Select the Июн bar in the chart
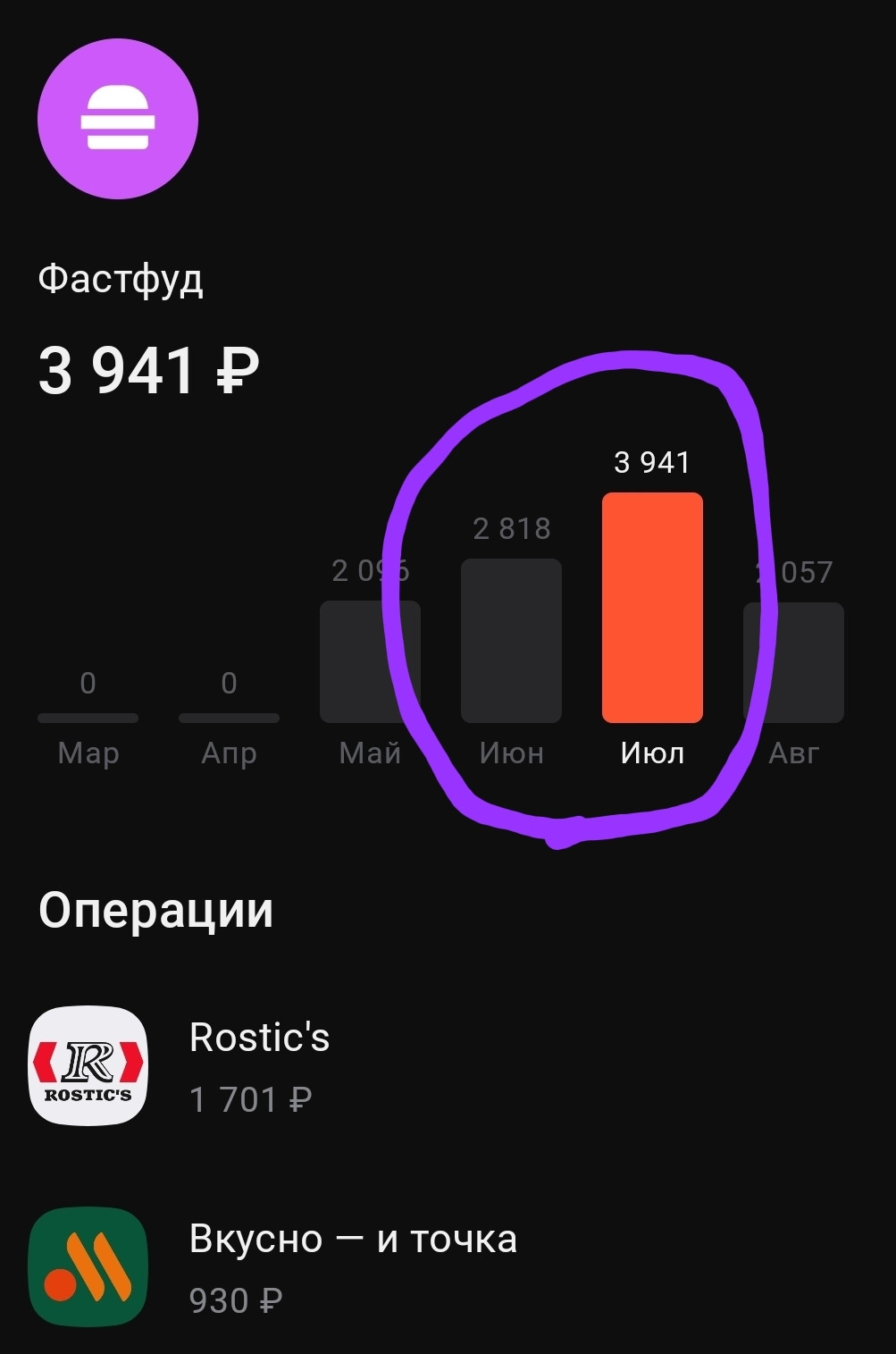 coord(511,640)
